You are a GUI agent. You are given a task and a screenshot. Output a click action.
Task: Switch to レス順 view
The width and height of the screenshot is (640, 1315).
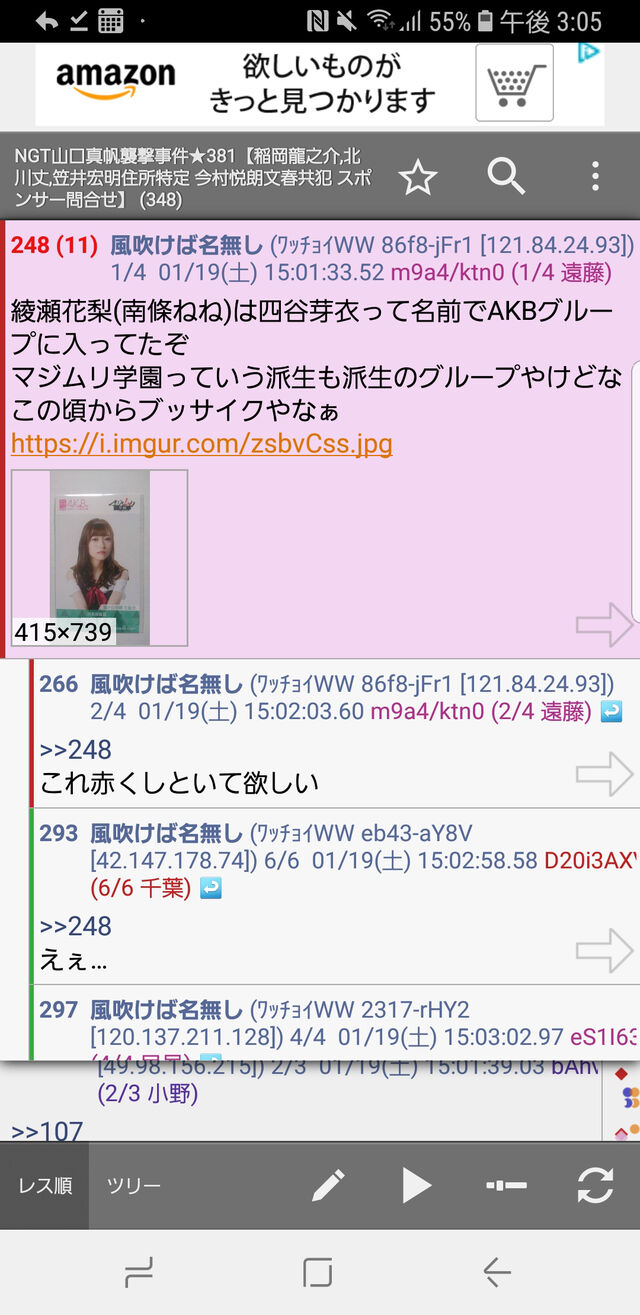pos(45,1186)
